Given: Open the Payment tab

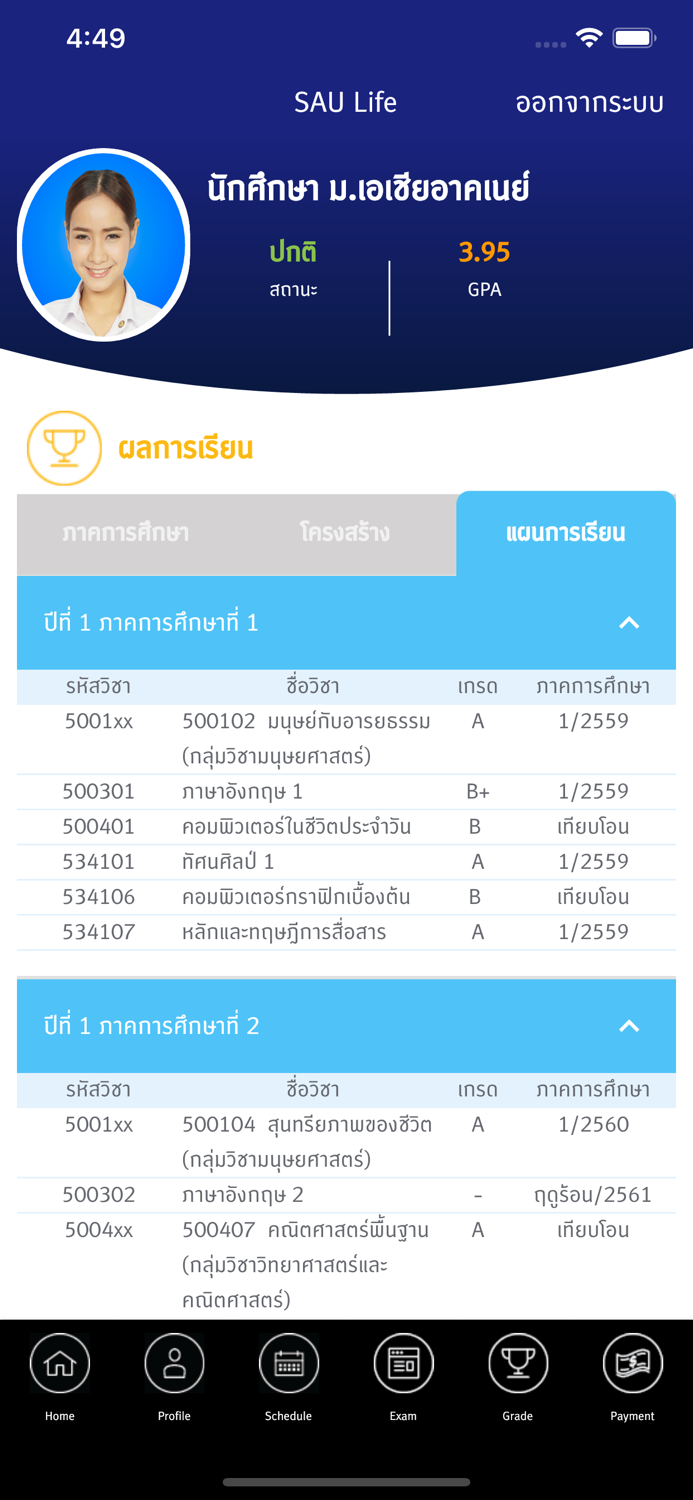Looking at the screenshot, I should (x=632, y=1375).
